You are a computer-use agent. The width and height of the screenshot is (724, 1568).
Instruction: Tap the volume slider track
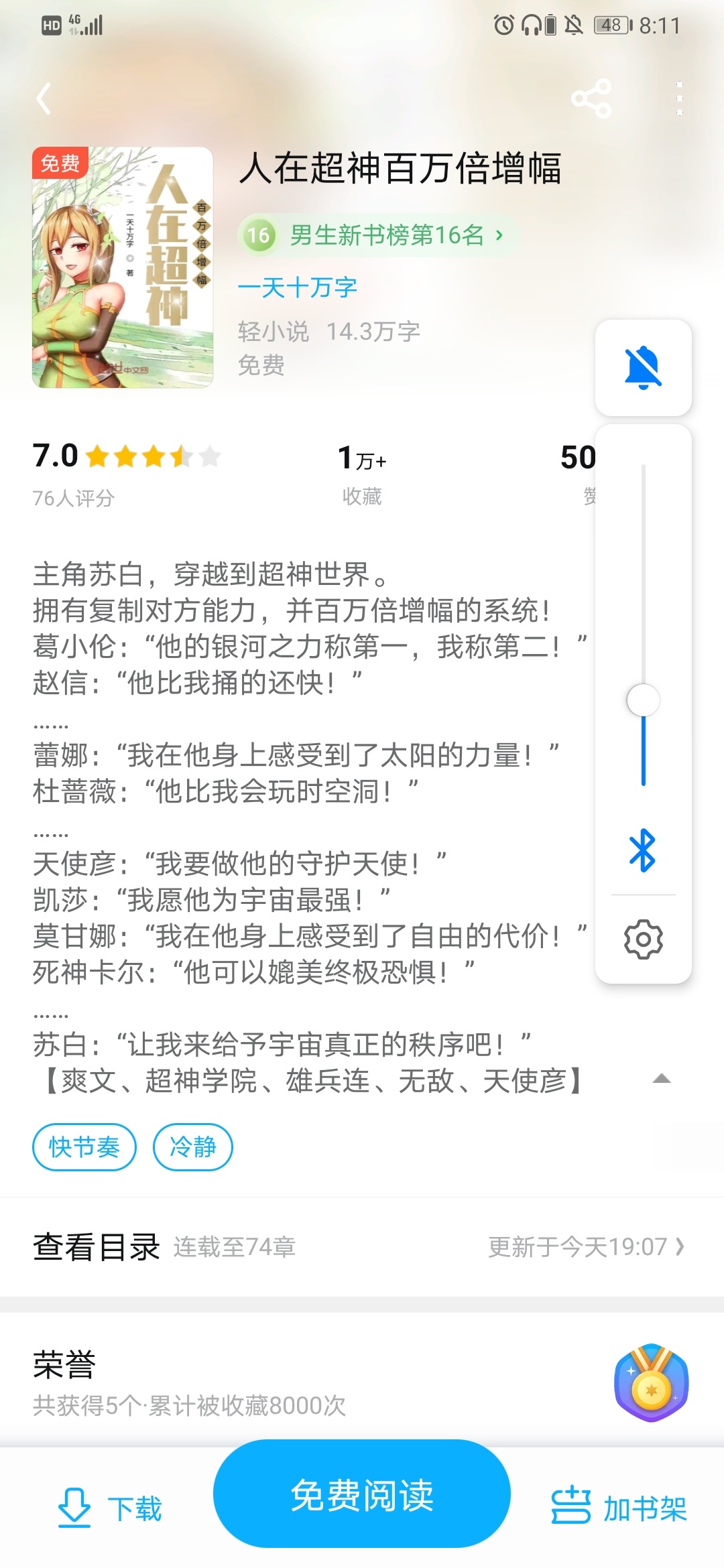pyautogui.click(x=644, y=625)
